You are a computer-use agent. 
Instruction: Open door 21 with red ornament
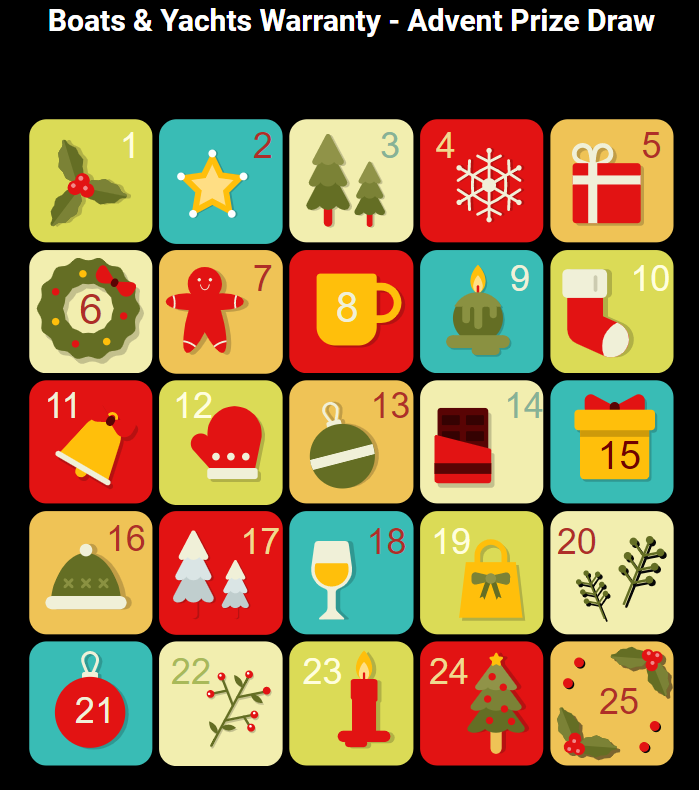91,703
